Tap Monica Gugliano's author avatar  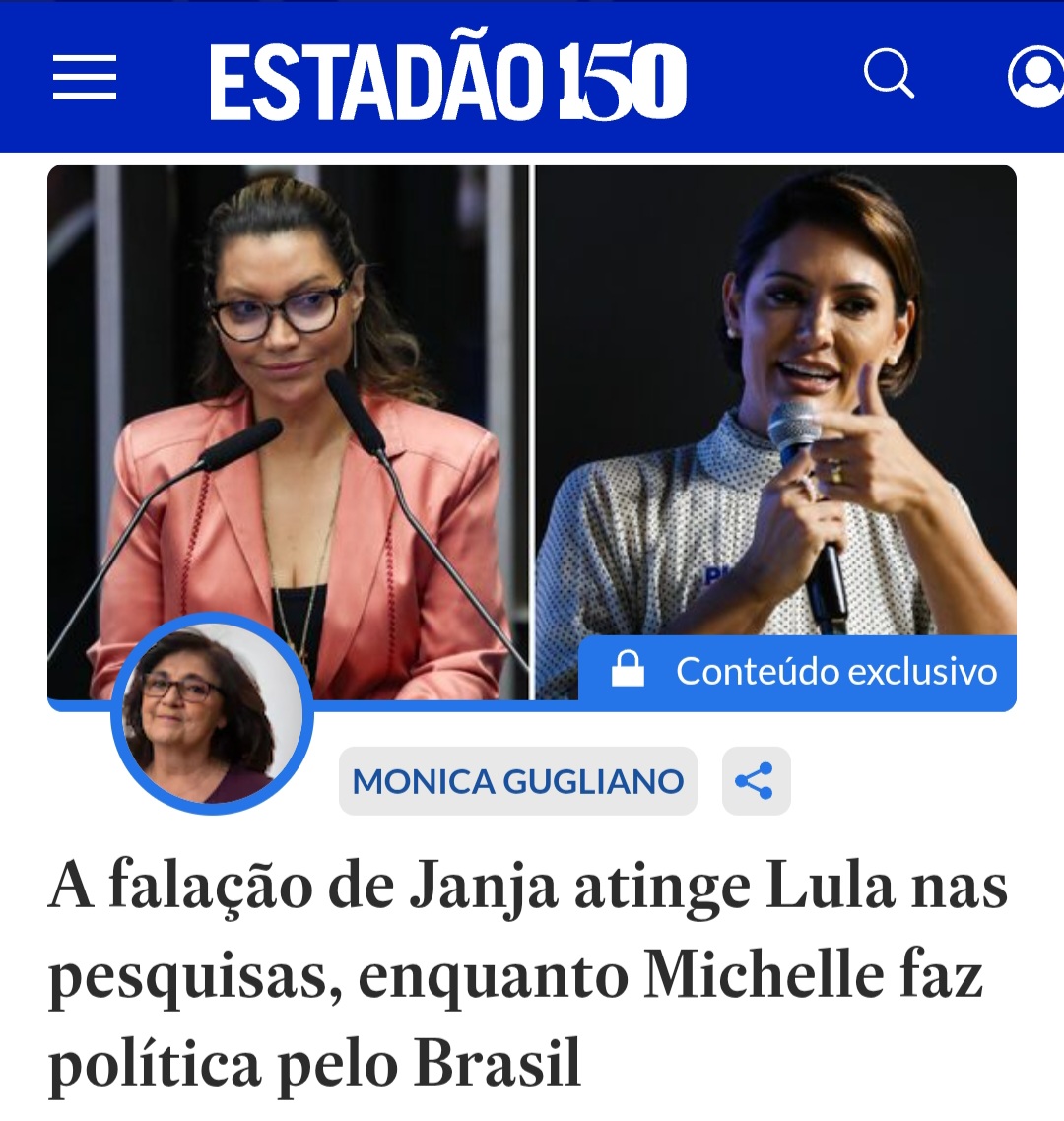click(212, 714)
